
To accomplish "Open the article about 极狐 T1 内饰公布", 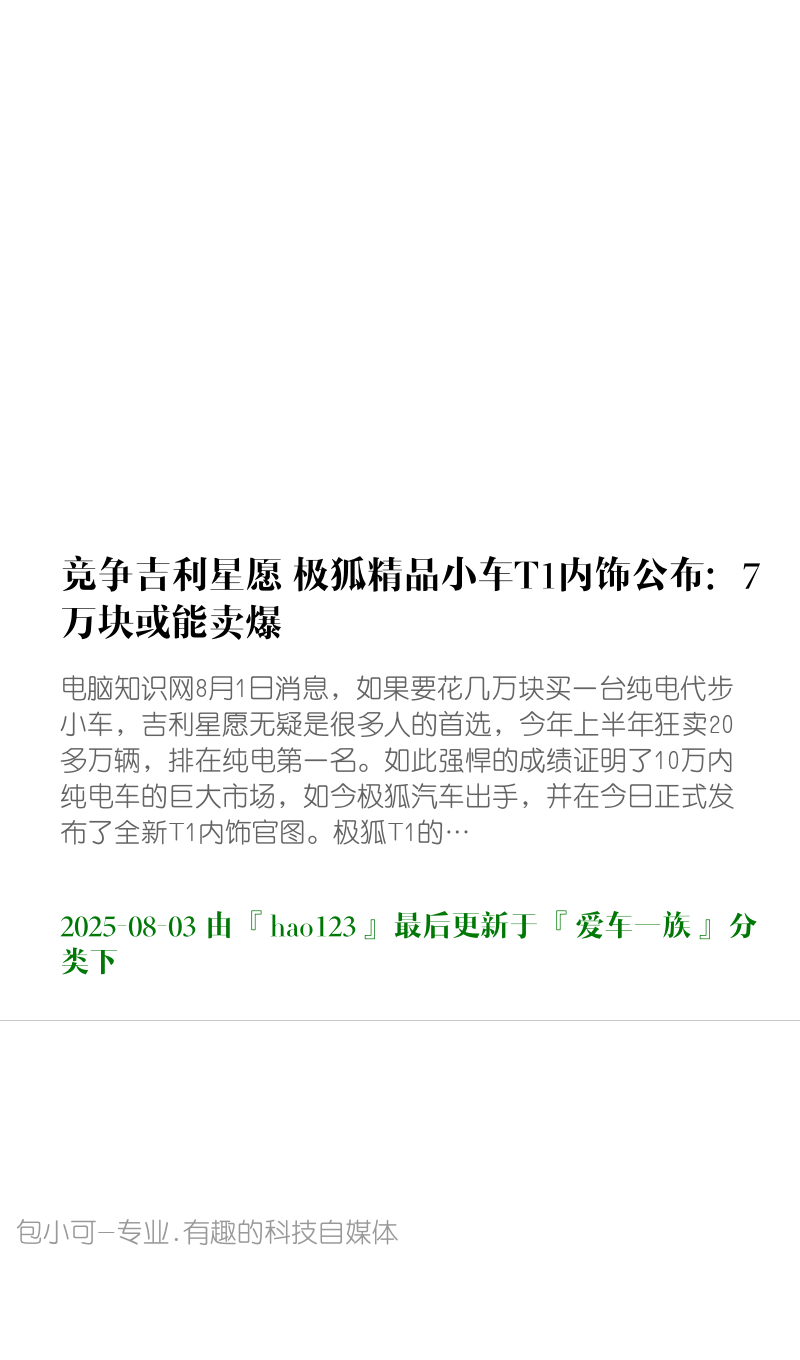I will pyautogui.click(x=410, y=599).
